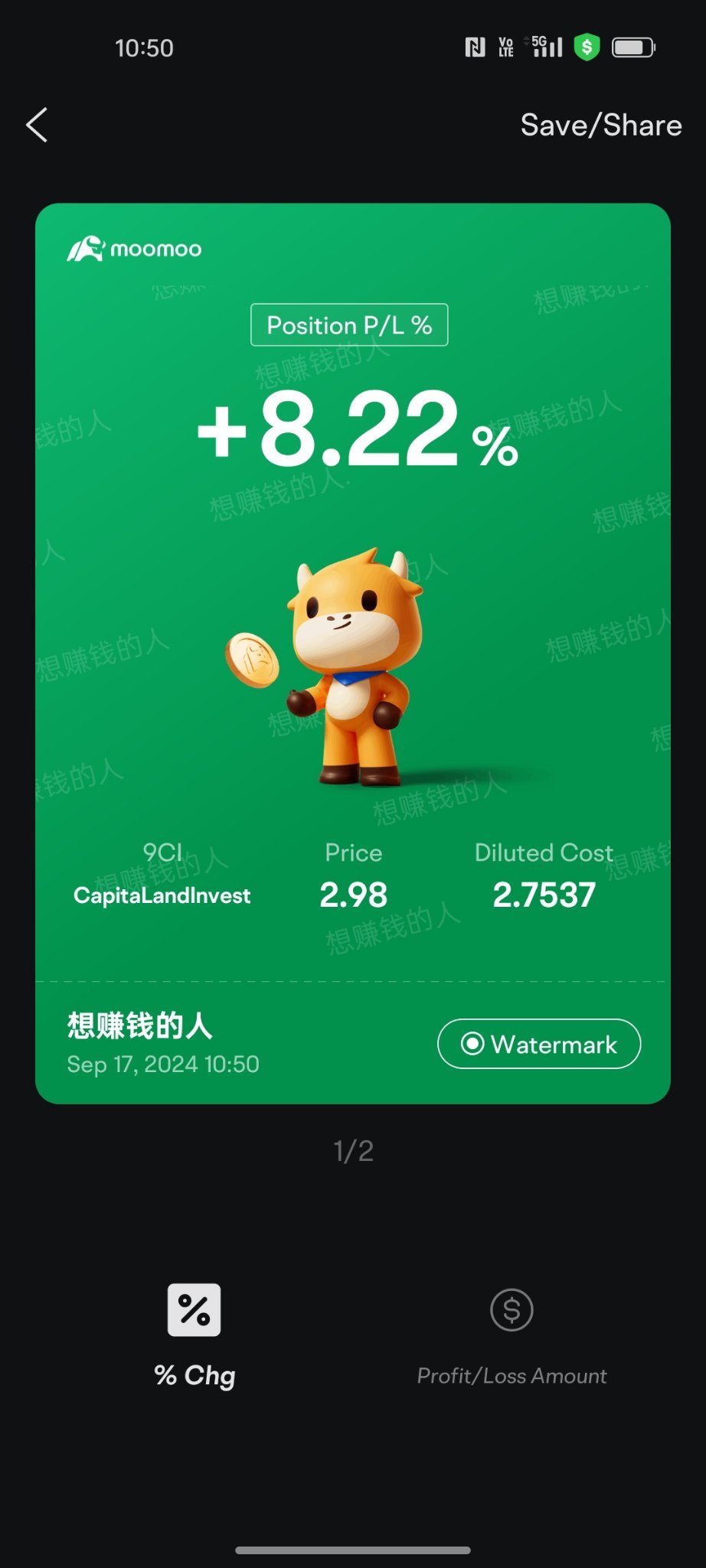
Task: Tap Save/Share to export the card
Action: coord(601,125)
